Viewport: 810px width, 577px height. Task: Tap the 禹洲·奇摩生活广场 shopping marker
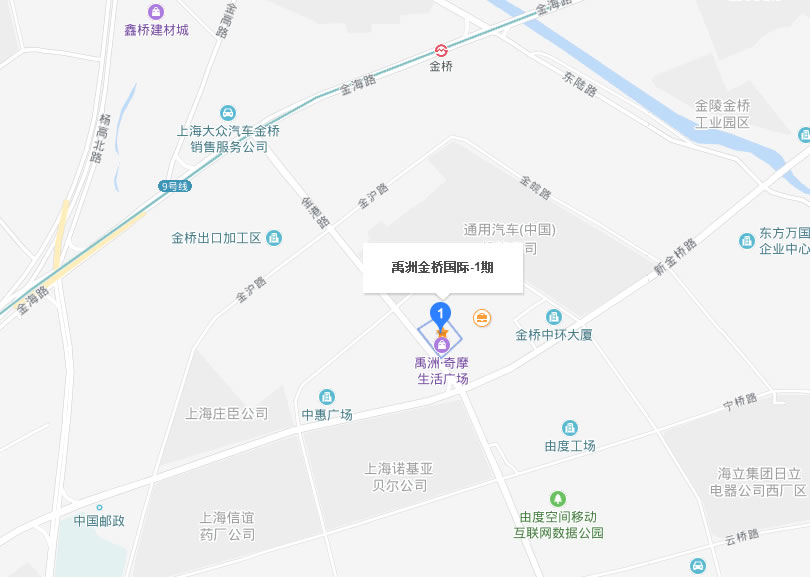[x=441, y=344]
